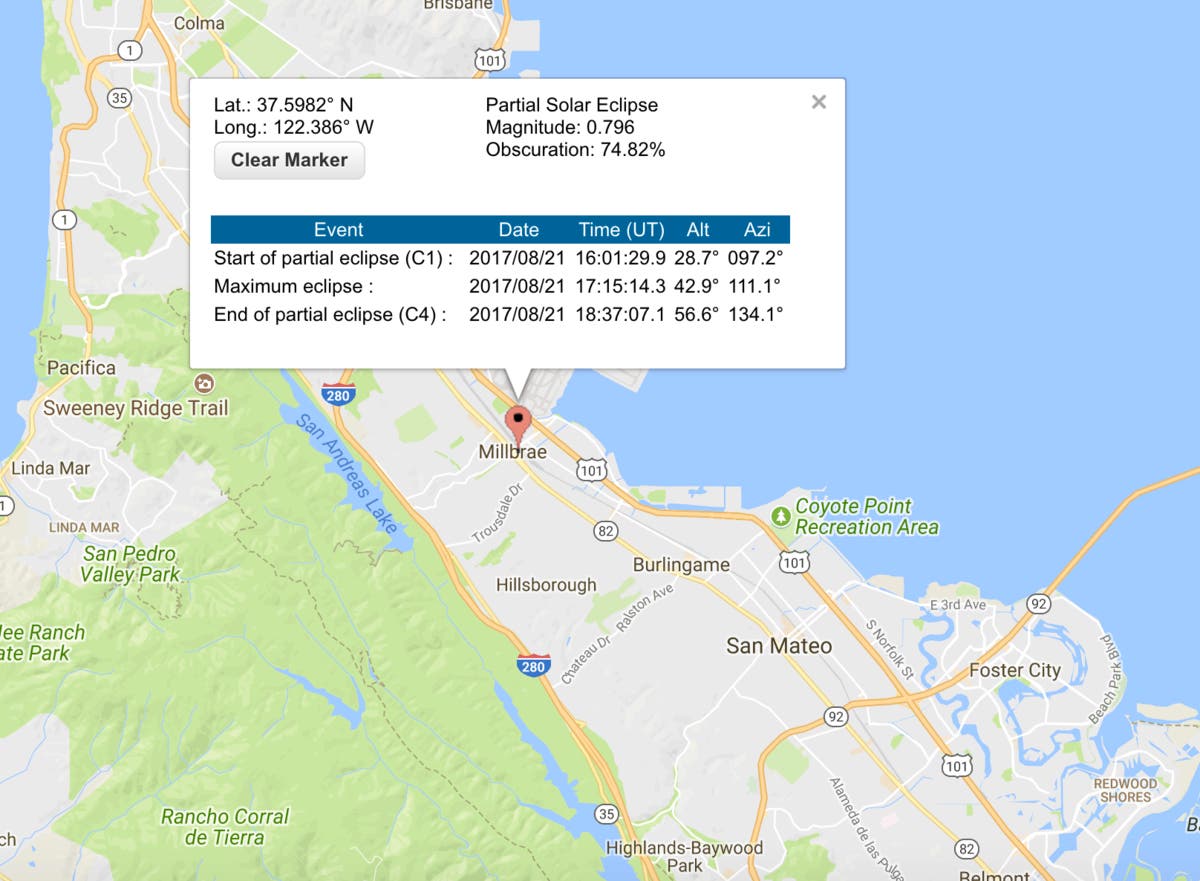This screenshot has width=1200, height=881.
Task: Tap the Clear Marker button
Action: [x=289, y=160]
